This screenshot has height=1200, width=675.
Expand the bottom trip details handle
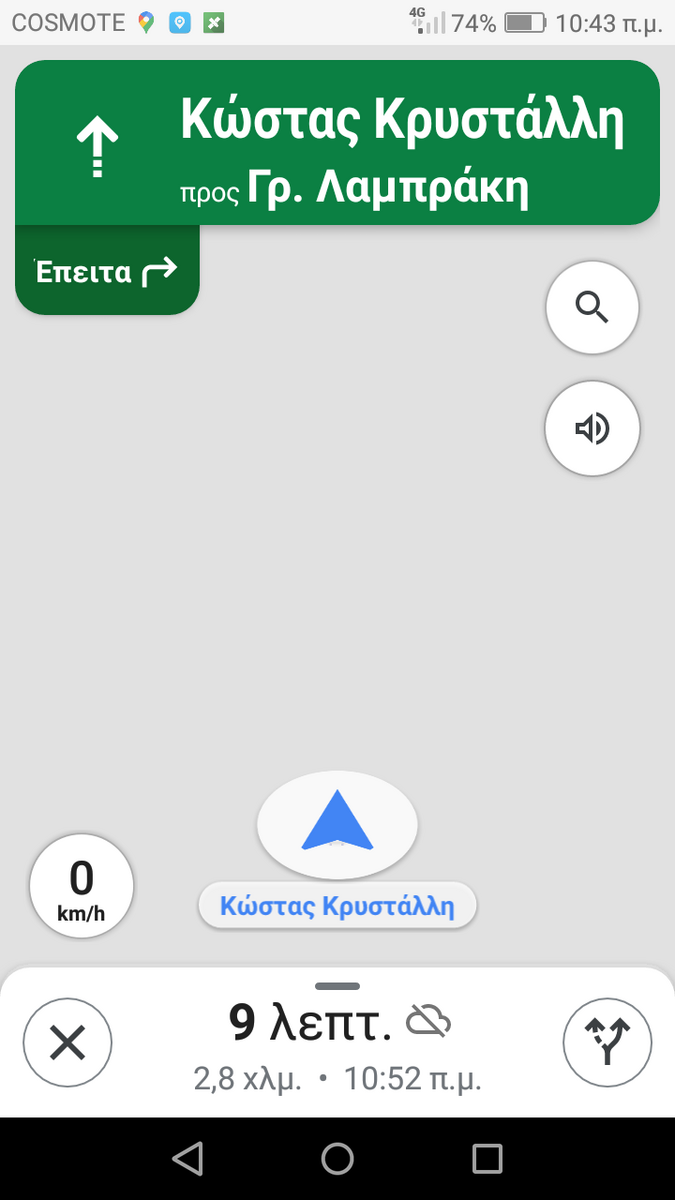[x=337, y=987]
